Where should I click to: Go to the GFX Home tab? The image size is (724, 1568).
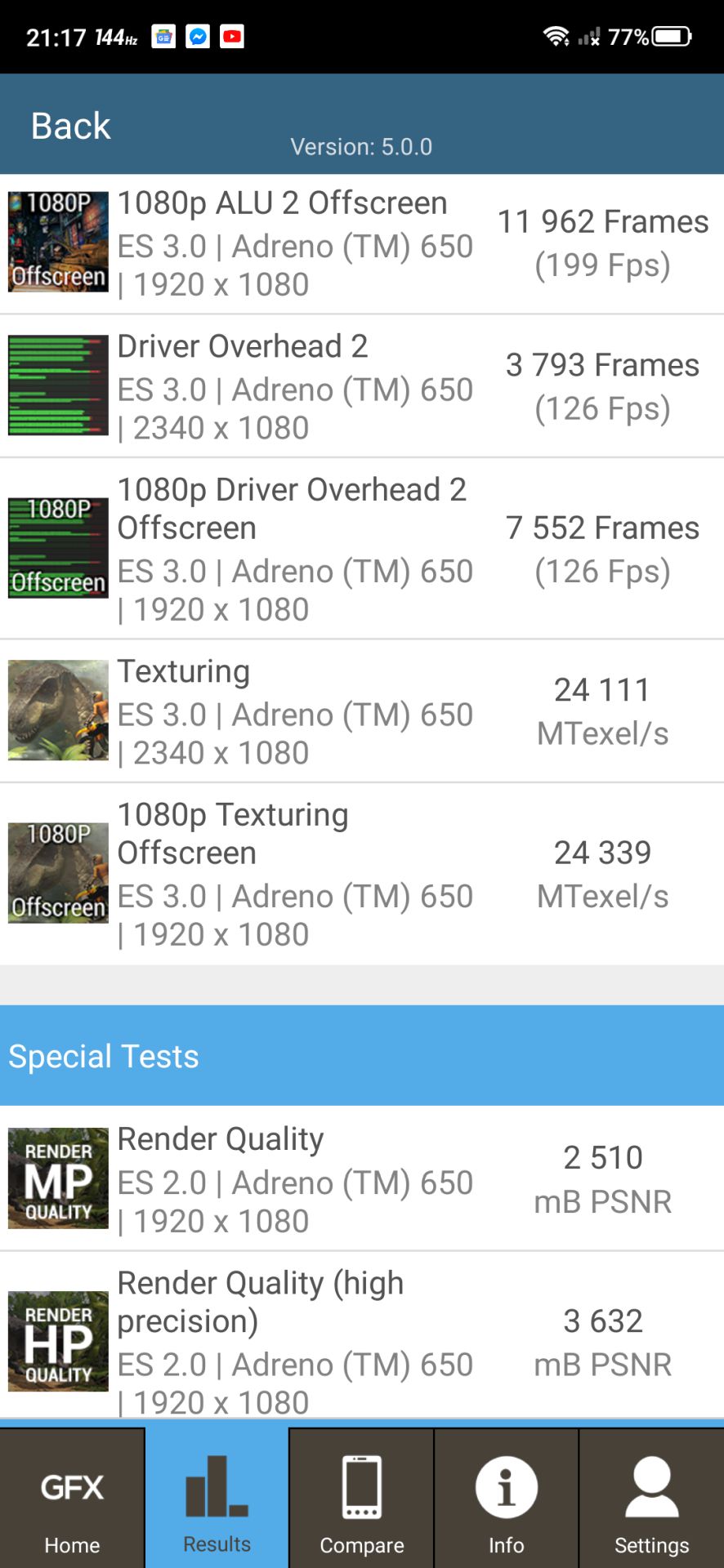click(x=72, y=1498)
